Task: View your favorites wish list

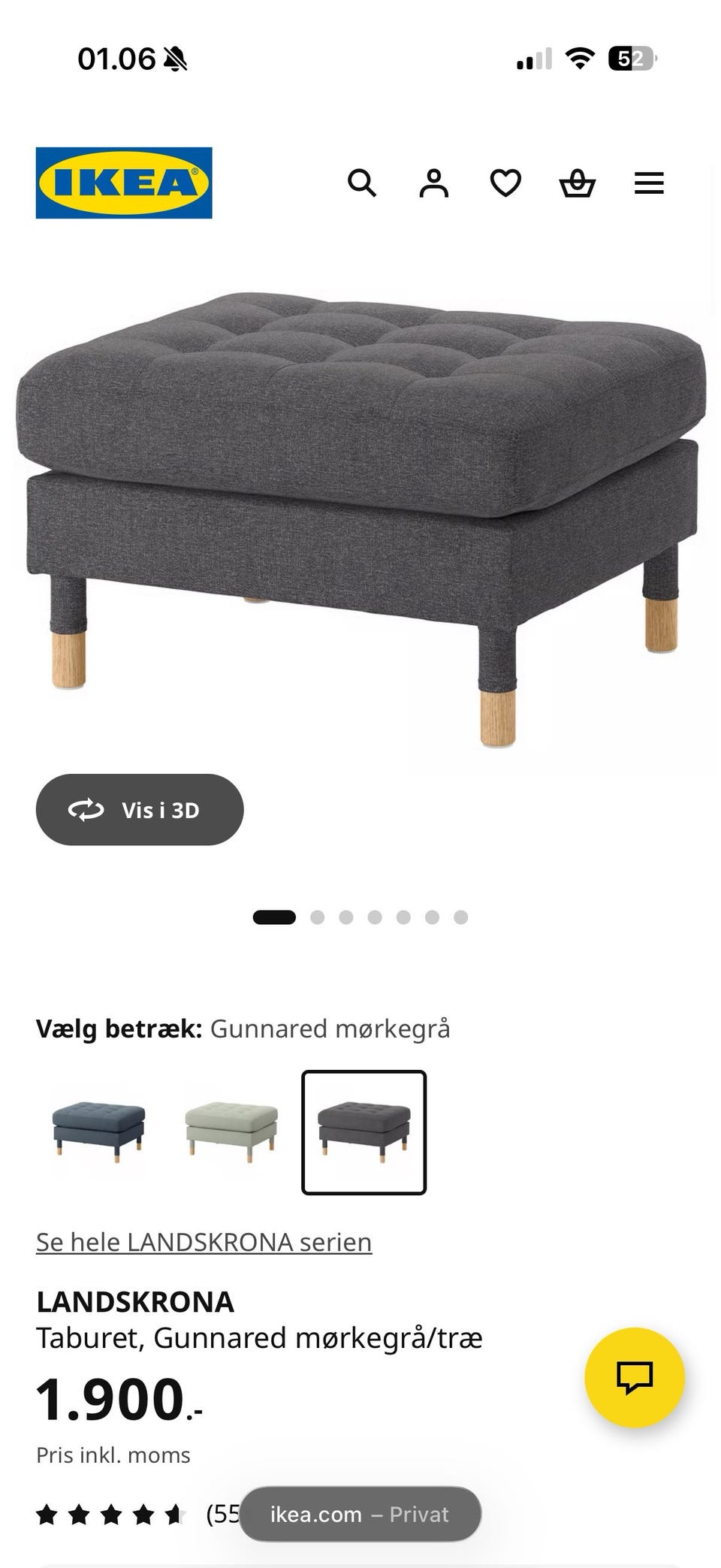Action: tap(505, 183)
